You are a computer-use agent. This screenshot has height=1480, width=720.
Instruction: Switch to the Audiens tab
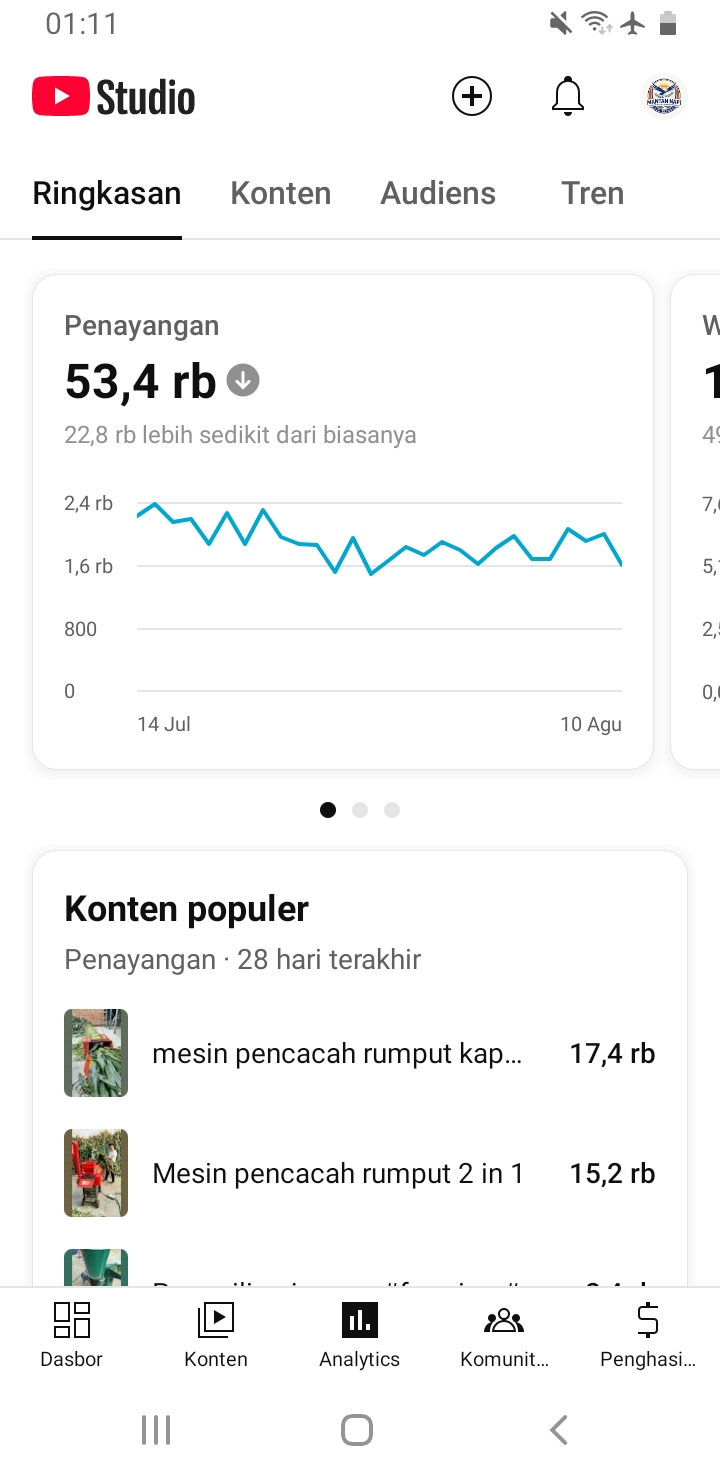[x=438, y=193]
